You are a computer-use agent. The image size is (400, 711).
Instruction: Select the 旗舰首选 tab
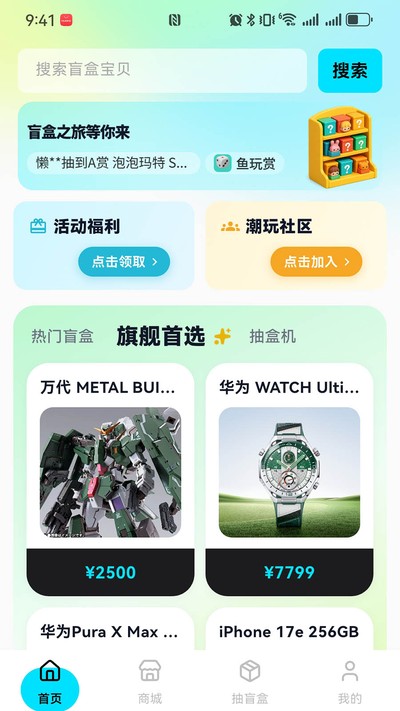(x=161, y=336)
